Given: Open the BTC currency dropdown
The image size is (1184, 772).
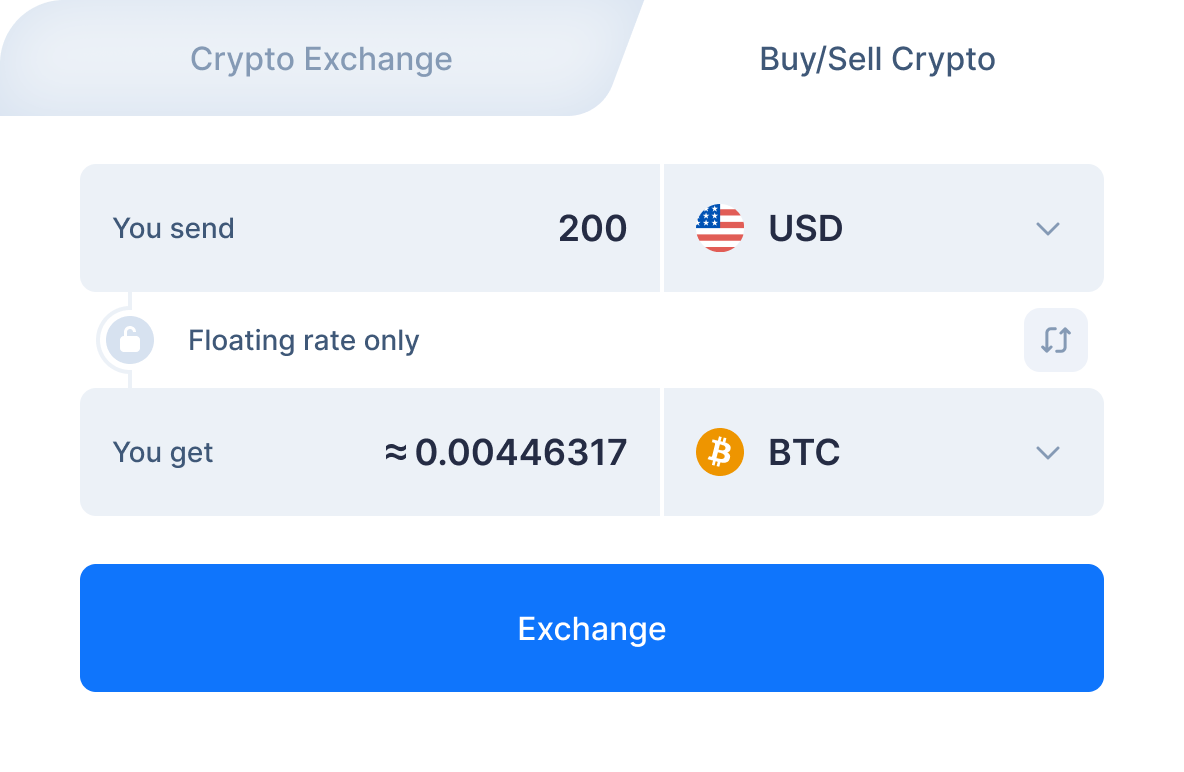Looking at the screenshot, I should click(883, 452).
